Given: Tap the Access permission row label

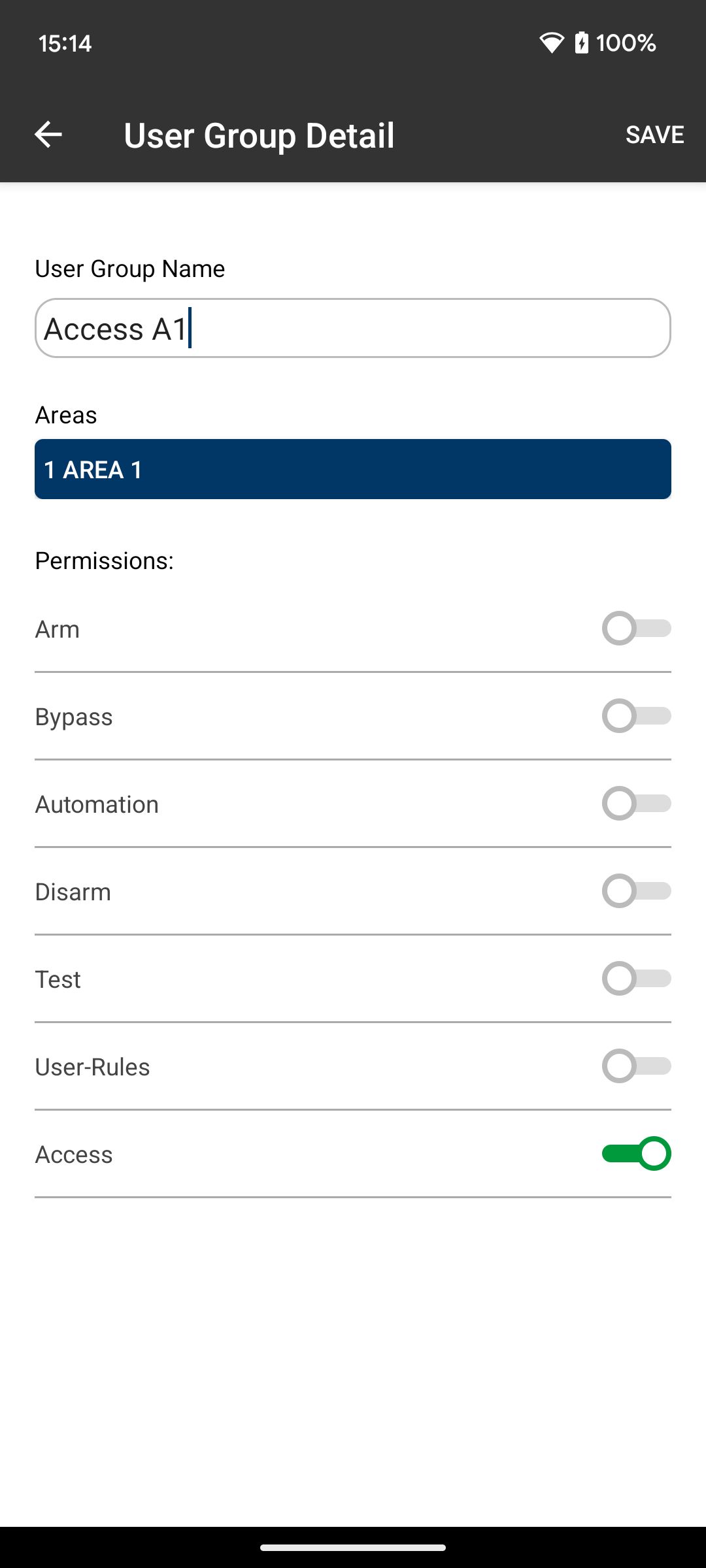Looking at the screenshot, I should point(74,1154).
